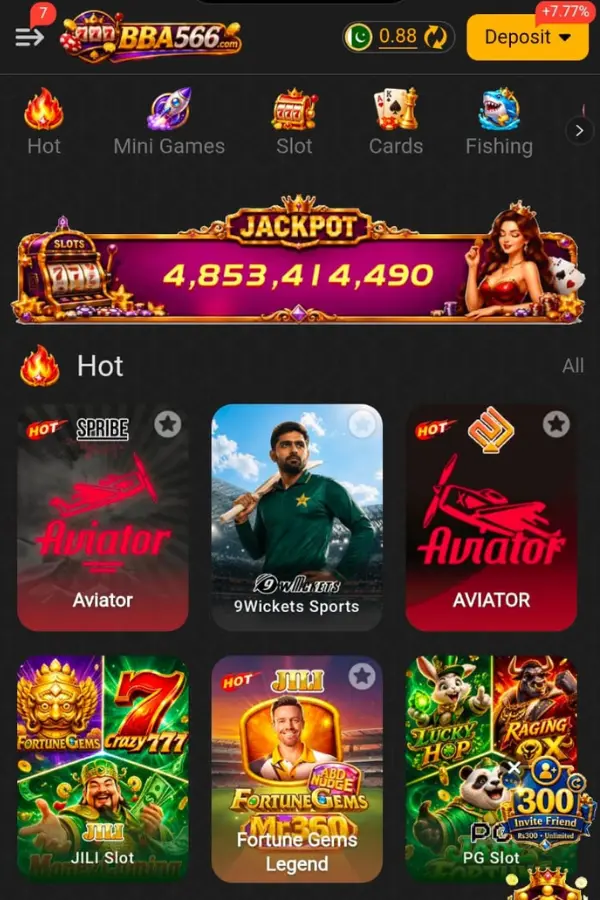Open the Cards category

tap(396, 122)
